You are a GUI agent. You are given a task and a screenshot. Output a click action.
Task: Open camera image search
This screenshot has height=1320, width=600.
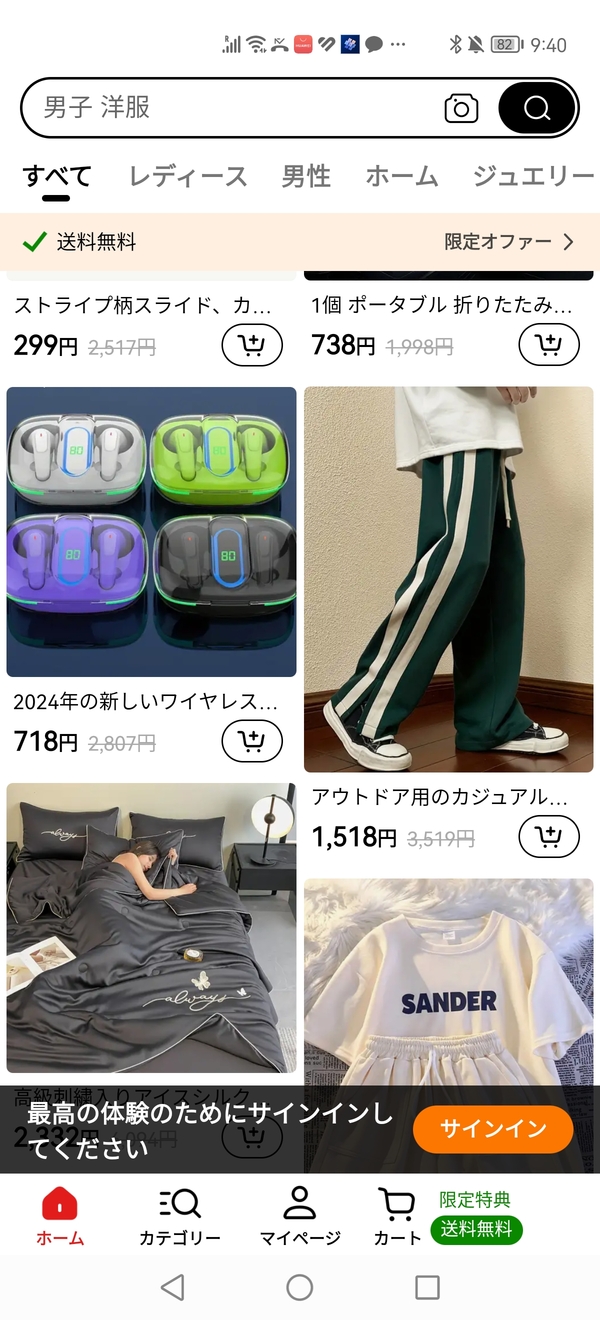(461, 108)
